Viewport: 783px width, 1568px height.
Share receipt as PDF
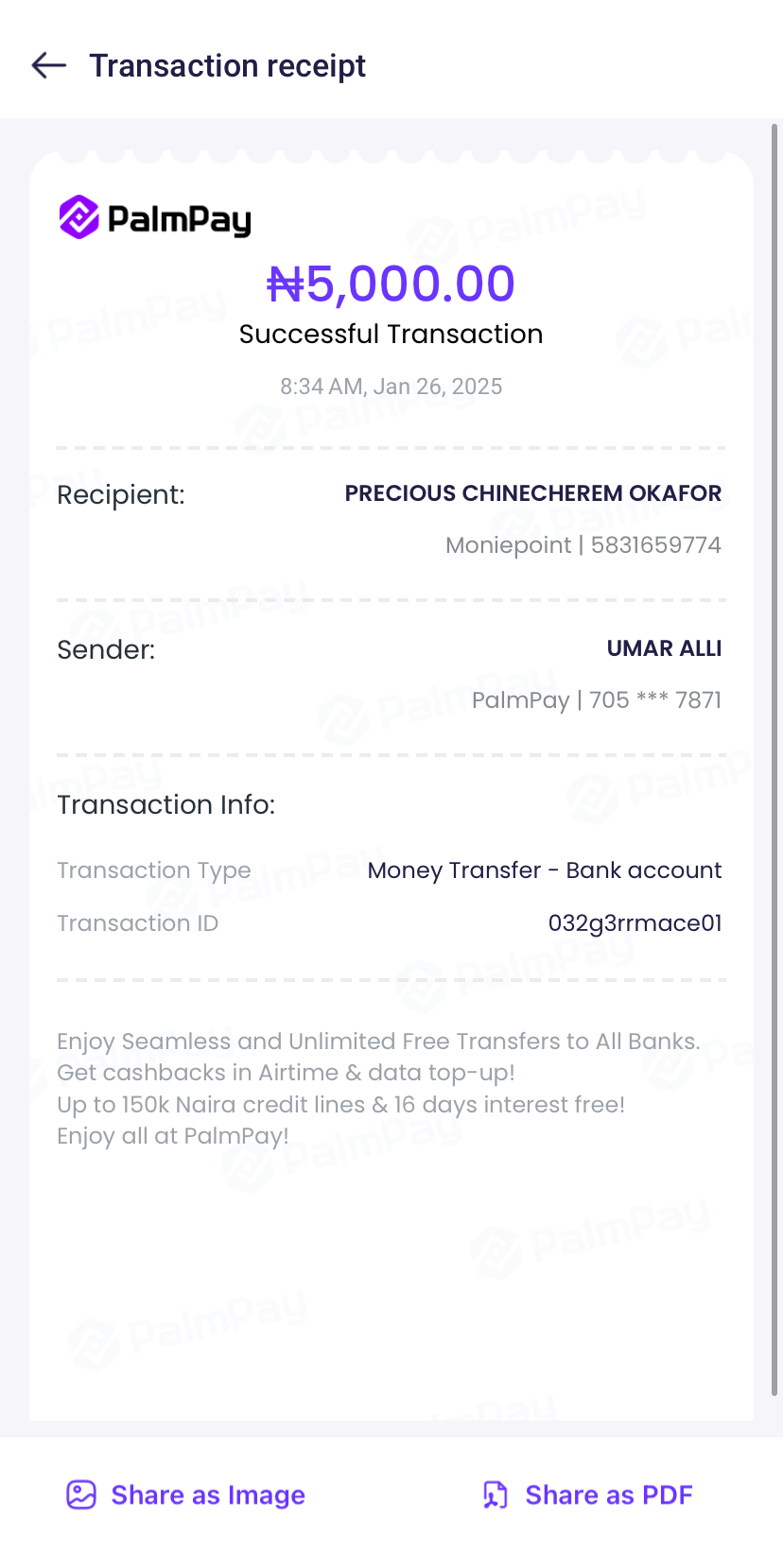[587, 1494]
